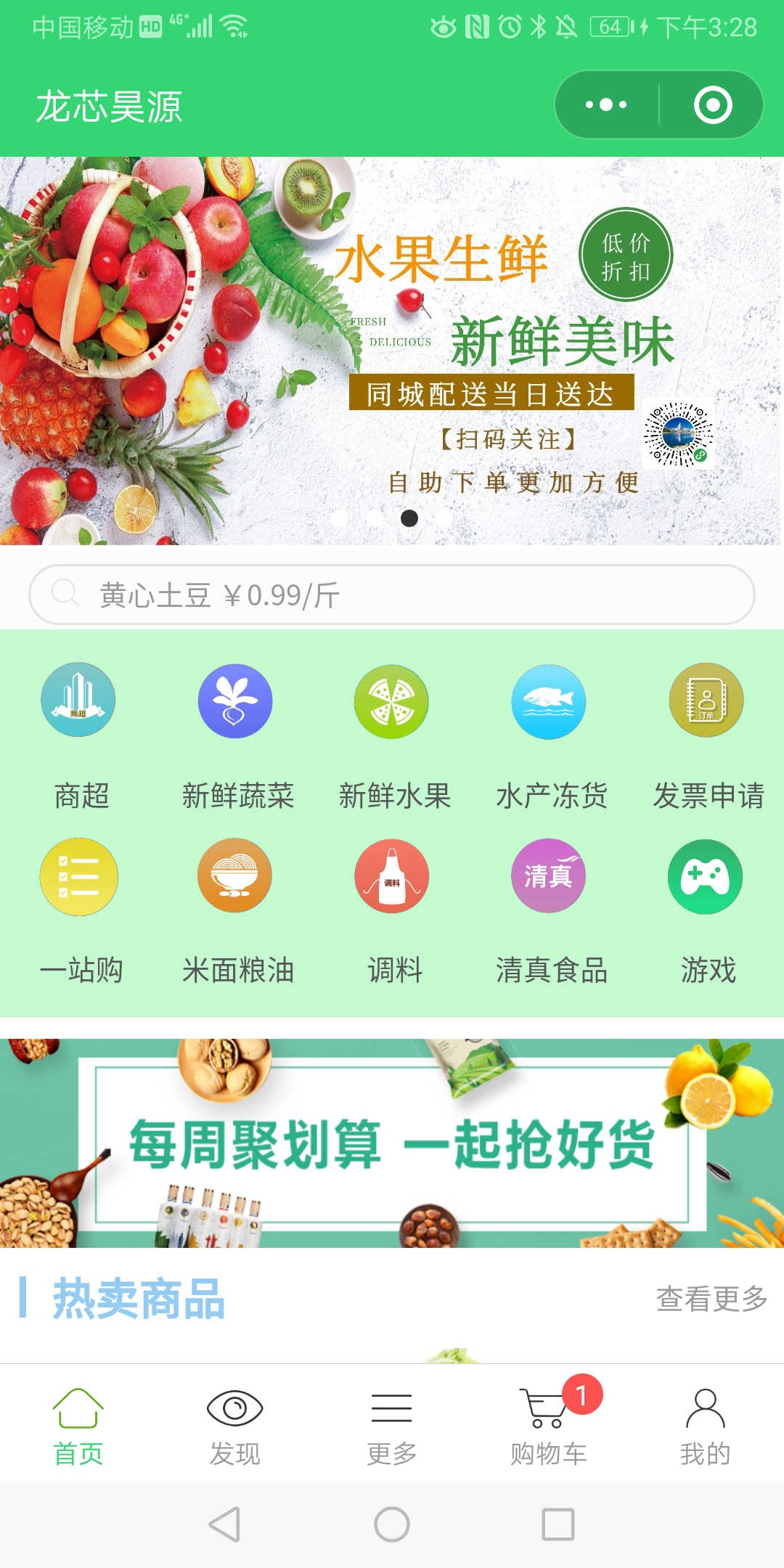This screenshot has height=1568, width=784.
Task: Open the 购物车 shopping cart tab
Action: pos(549,1426)
